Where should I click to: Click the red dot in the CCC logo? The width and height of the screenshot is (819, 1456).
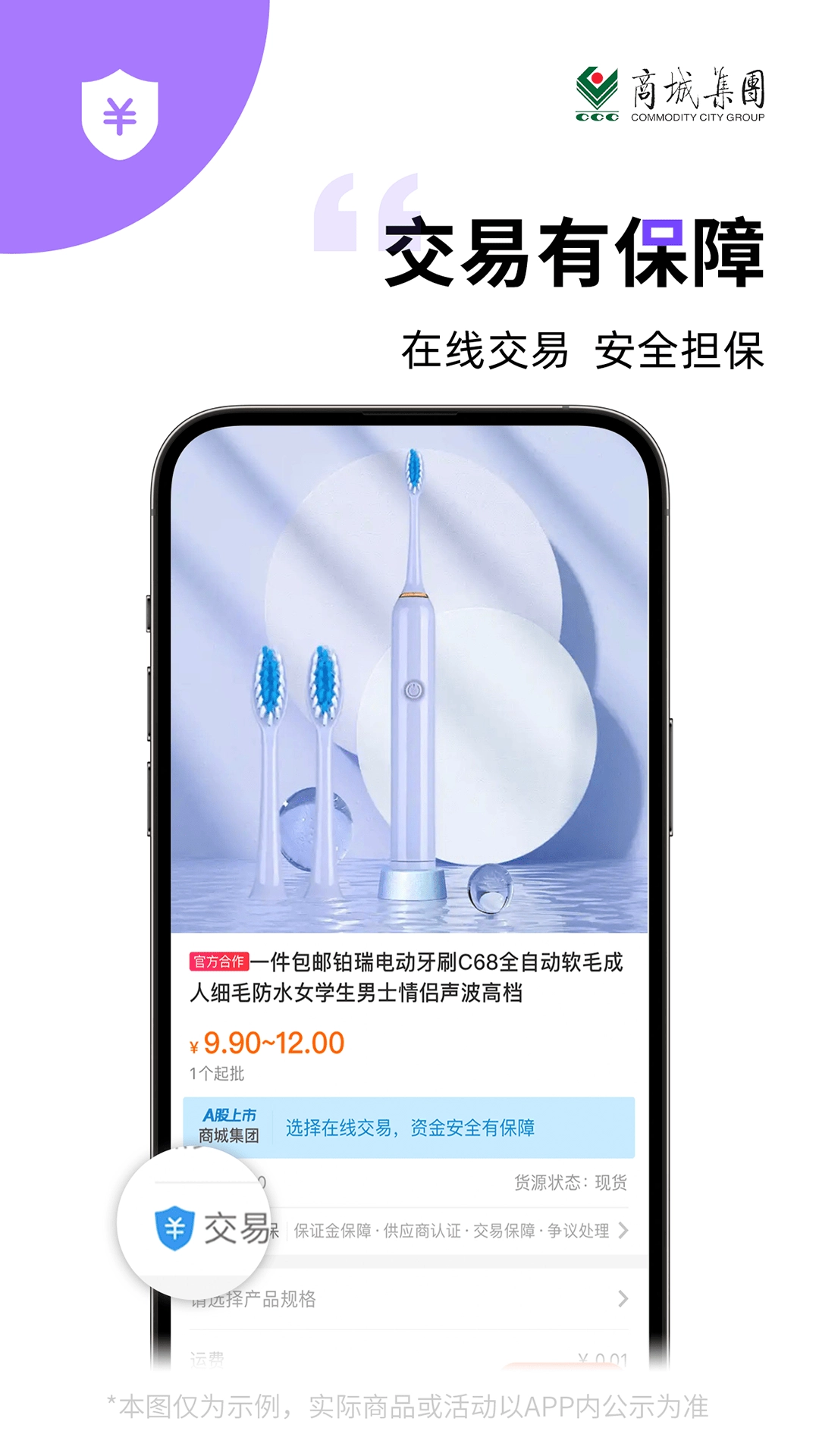(596, 80)
